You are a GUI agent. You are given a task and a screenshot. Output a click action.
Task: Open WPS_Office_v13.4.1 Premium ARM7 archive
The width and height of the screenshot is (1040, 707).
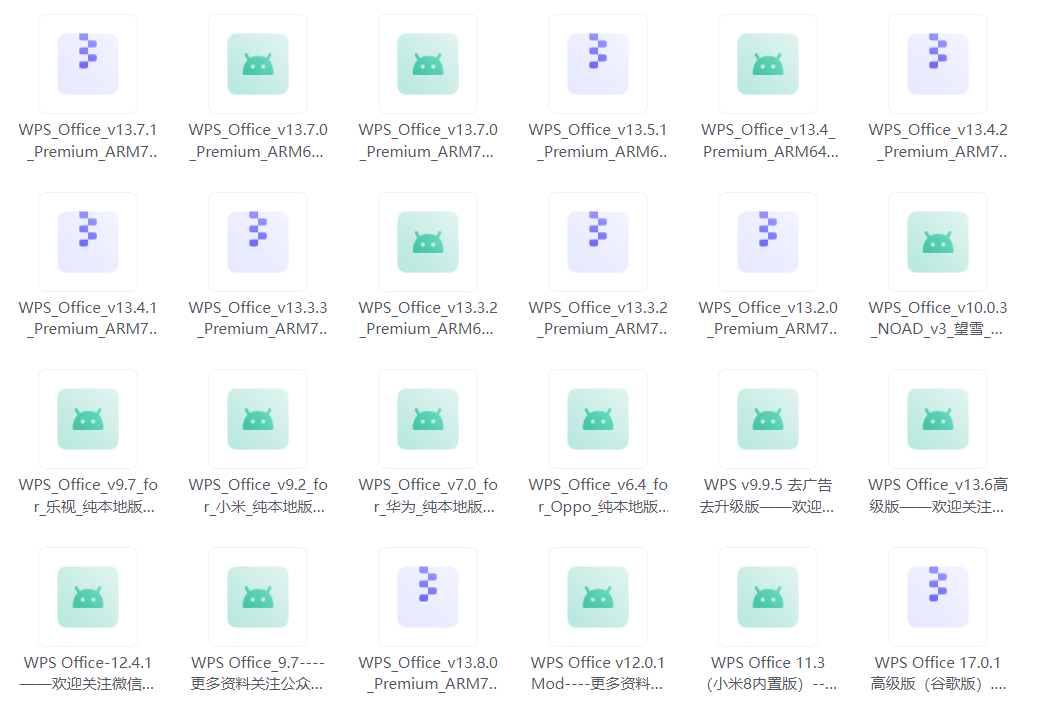pyautogui.click(x=88, y=242)
